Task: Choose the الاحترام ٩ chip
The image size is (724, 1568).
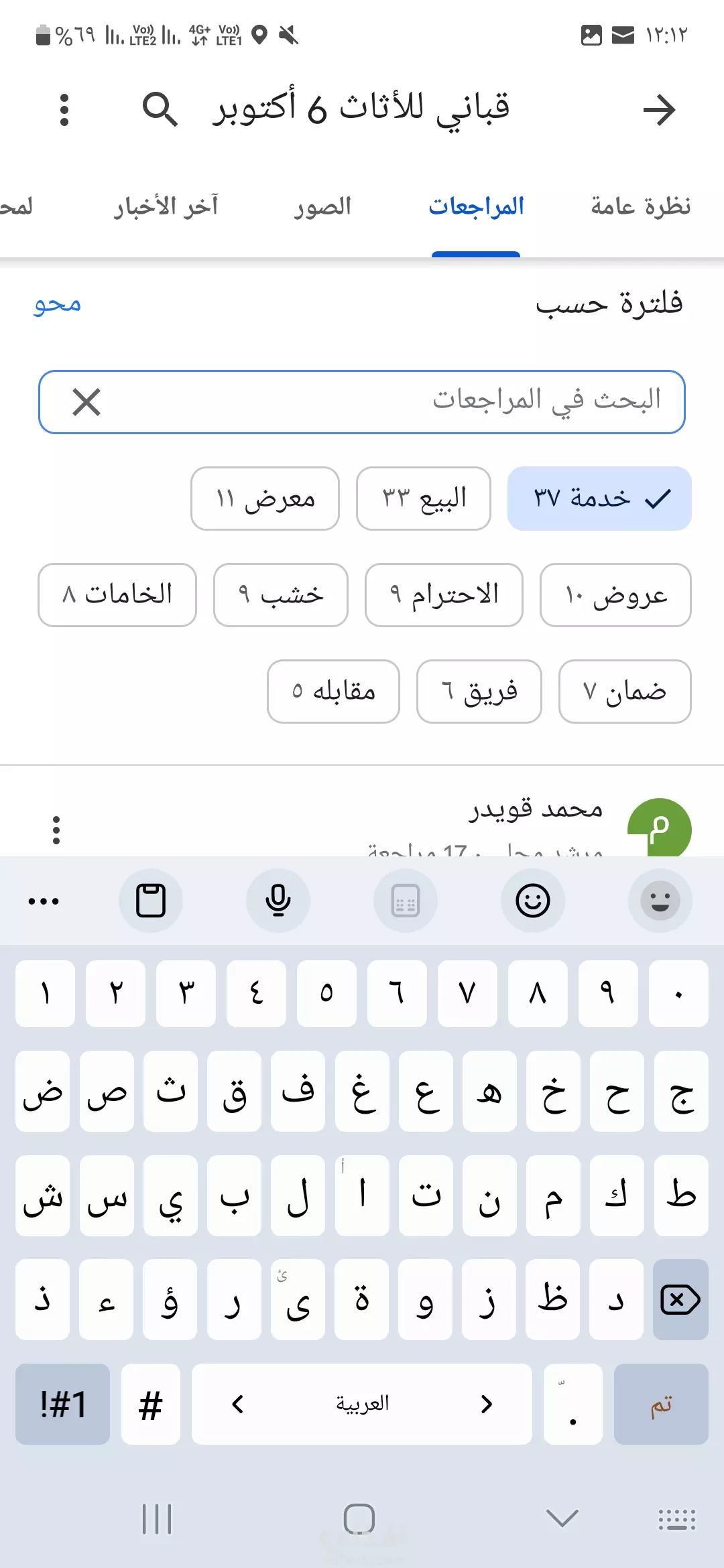Action: pos(444,595)
